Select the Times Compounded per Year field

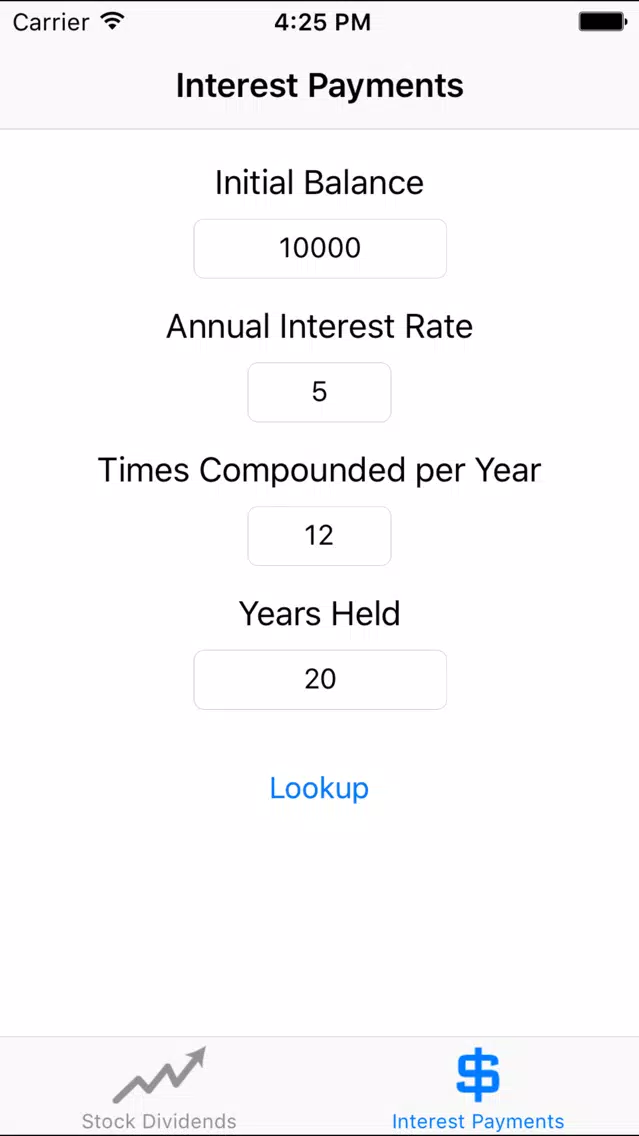pyautogui.click(x=320, y=535)
